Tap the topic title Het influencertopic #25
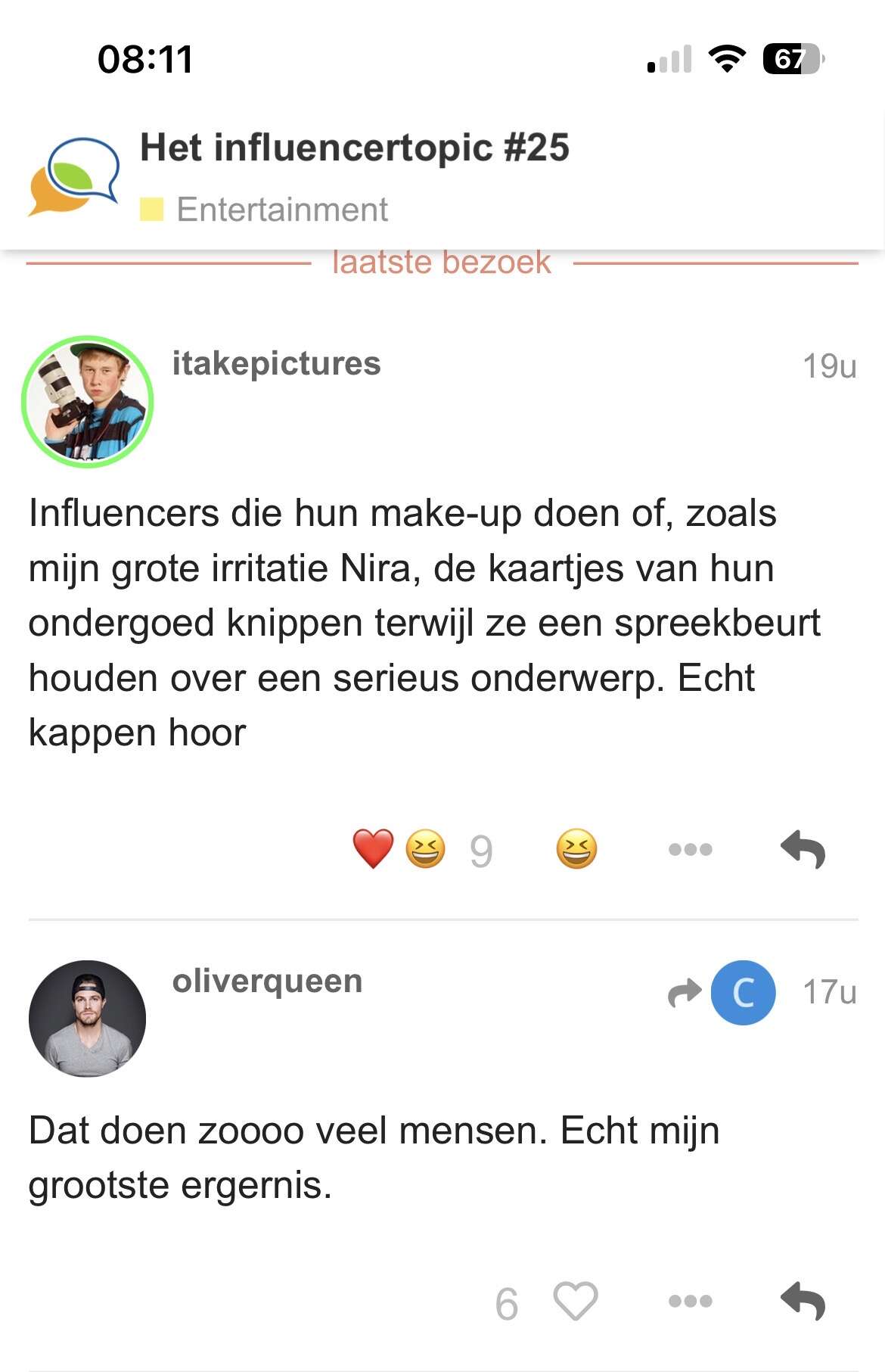This screenshot has height=1372, width=885. 354,147
